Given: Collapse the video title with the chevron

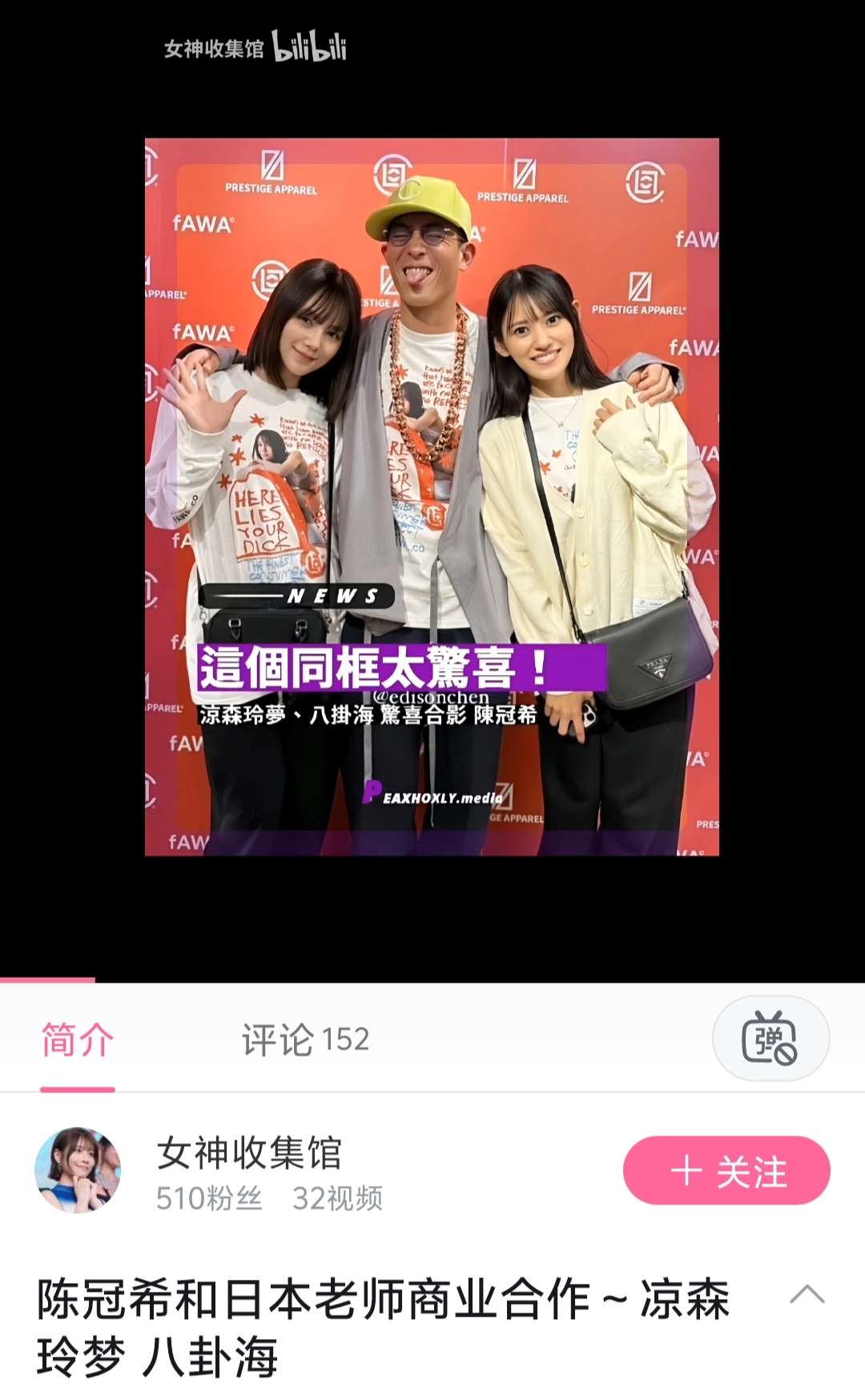Looking at the screenshot, I should pyautogui.click(x=807, y=1294).
